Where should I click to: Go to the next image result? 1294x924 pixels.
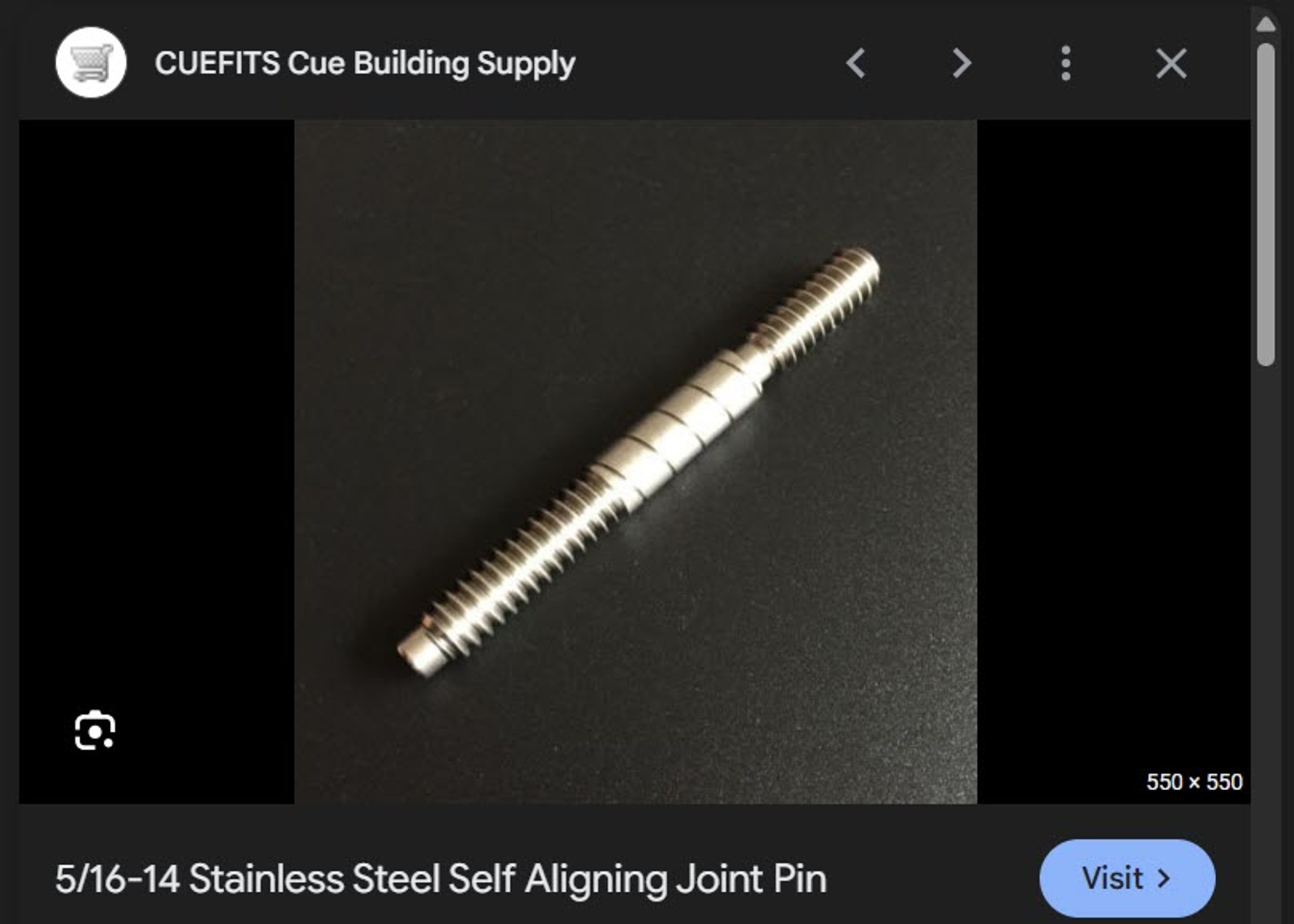tap(961, 63)
